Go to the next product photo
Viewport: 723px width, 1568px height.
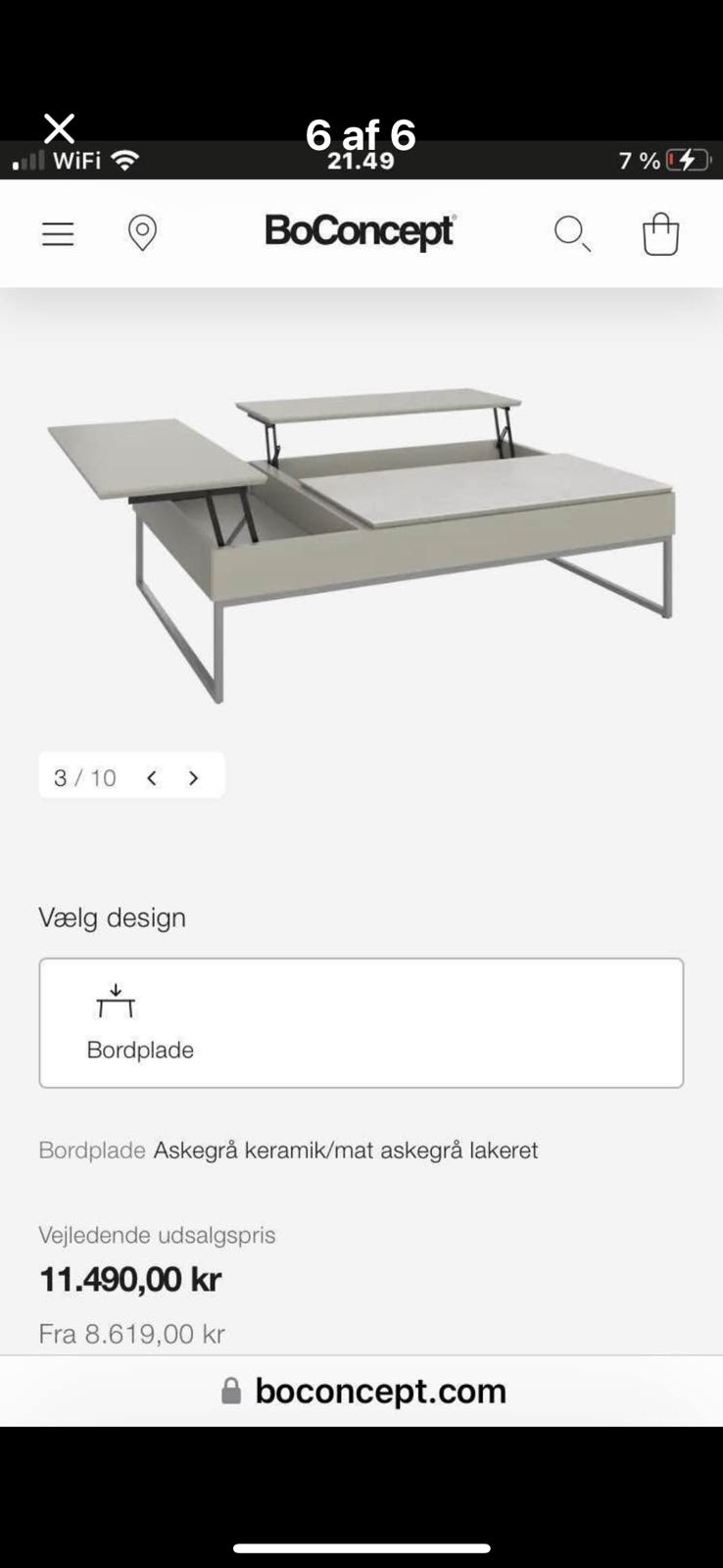pos(193,776)
